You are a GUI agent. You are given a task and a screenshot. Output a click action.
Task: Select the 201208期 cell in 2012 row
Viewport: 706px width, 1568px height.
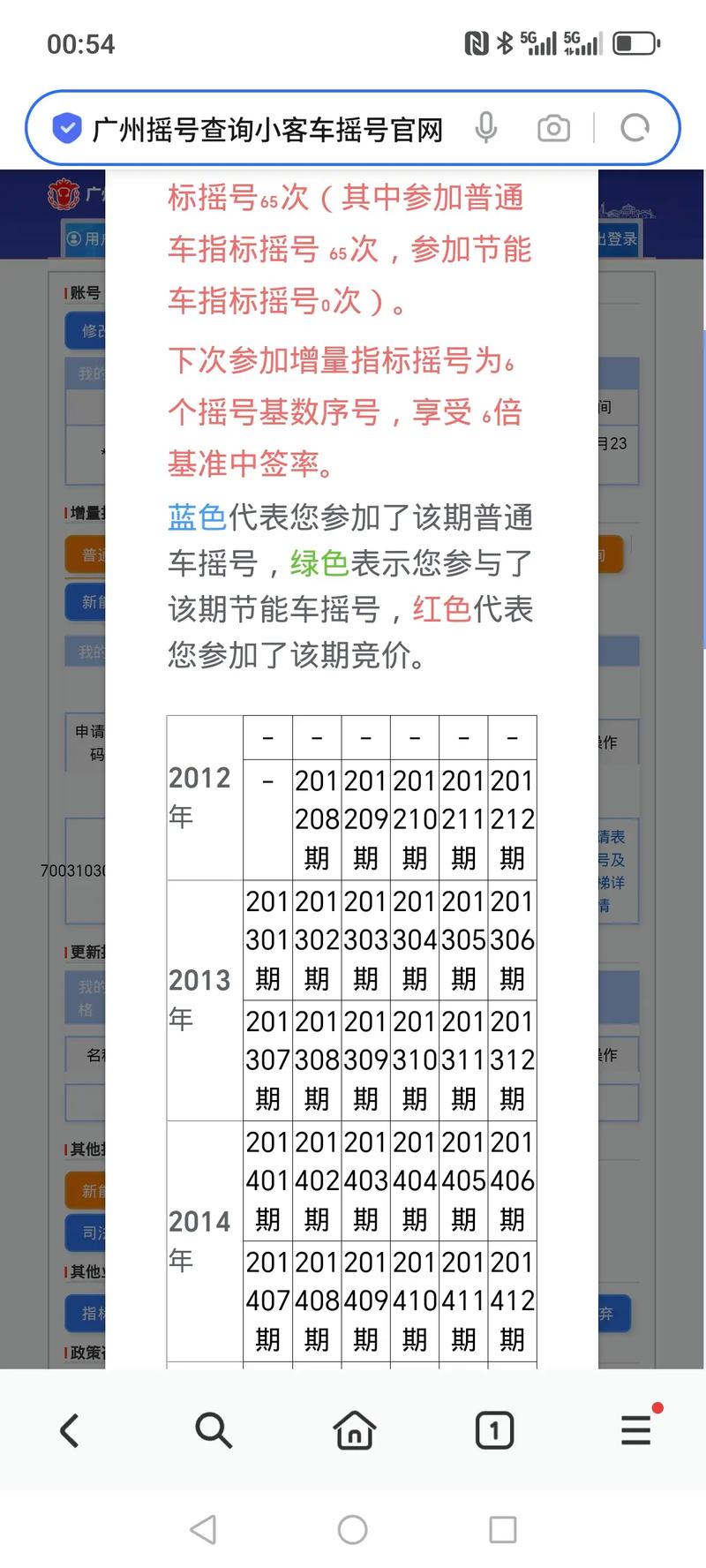(x=316, y=818)
